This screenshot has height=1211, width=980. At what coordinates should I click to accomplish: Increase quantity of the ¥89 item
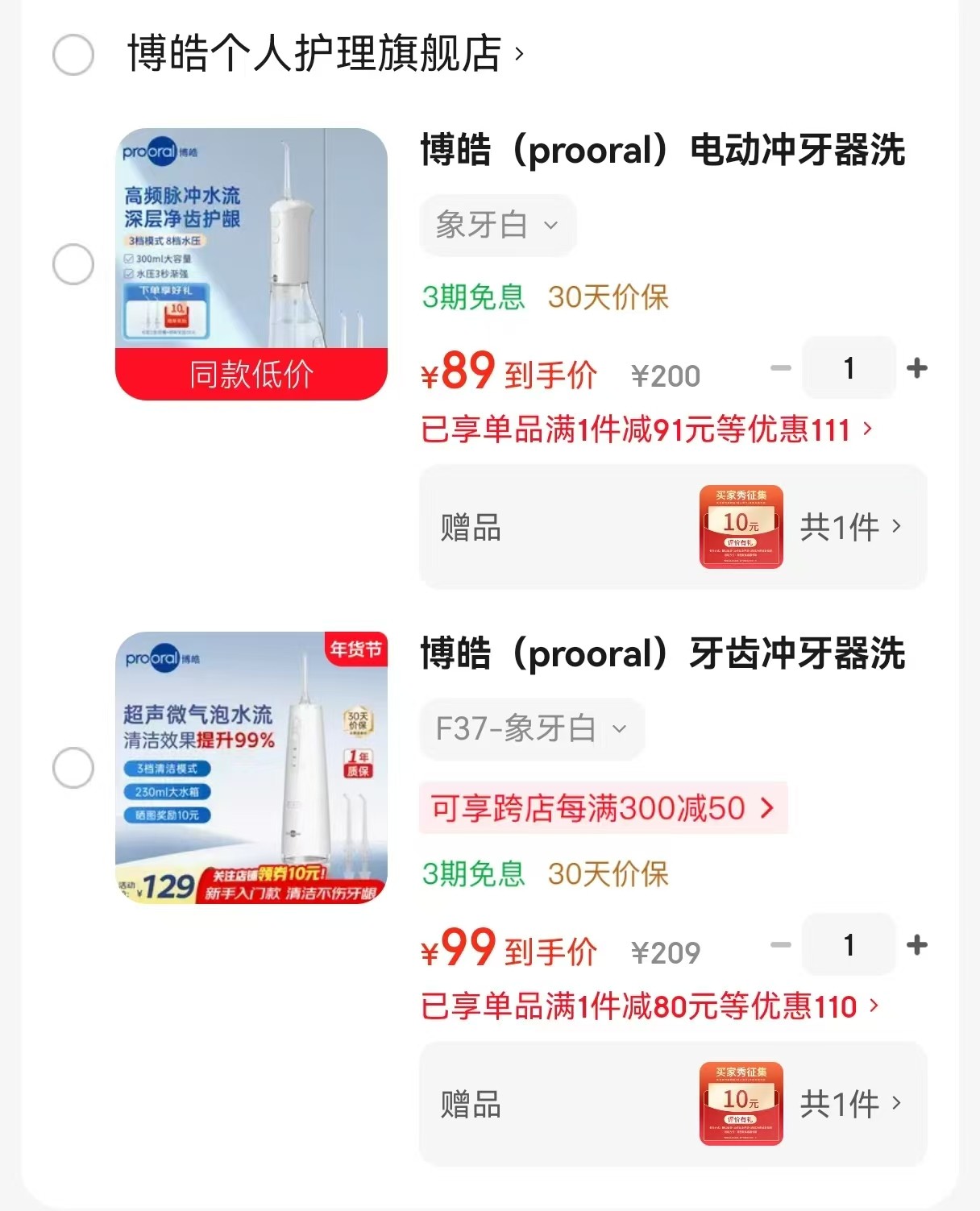(x=916, y=368)
